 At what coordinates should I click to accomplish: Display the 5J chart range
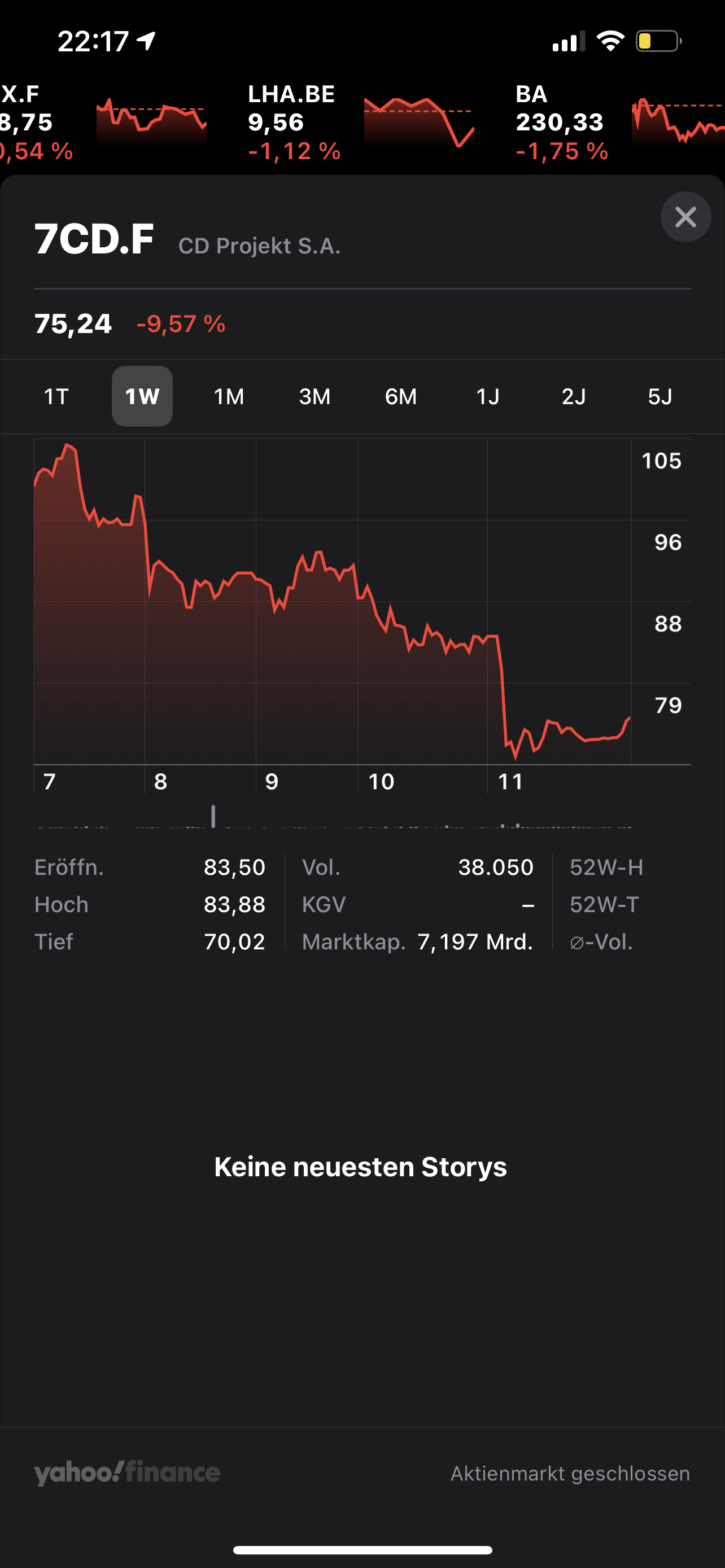pos(660,397)
